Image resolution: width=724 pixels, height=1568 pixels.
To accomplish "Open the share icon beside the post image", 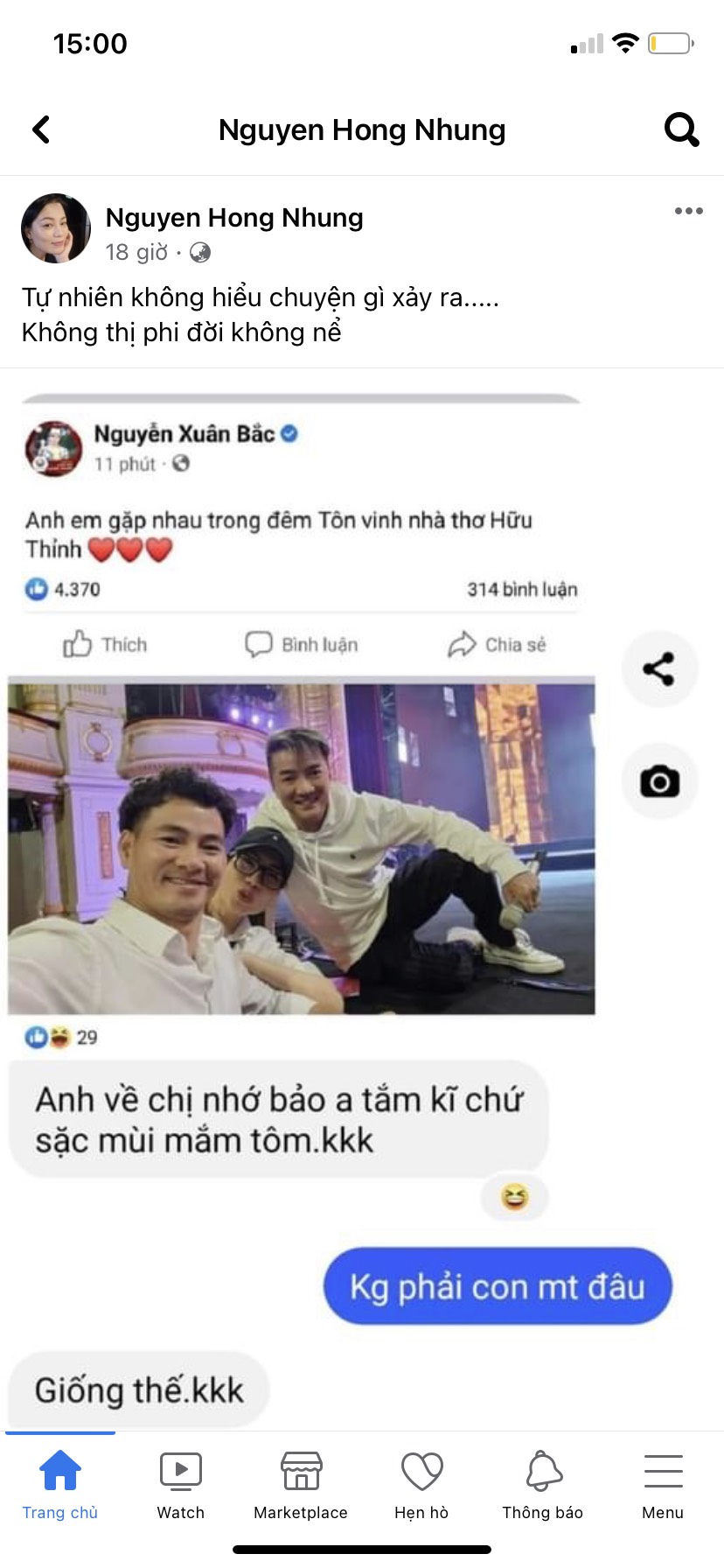I will click(x=659, y=668).
